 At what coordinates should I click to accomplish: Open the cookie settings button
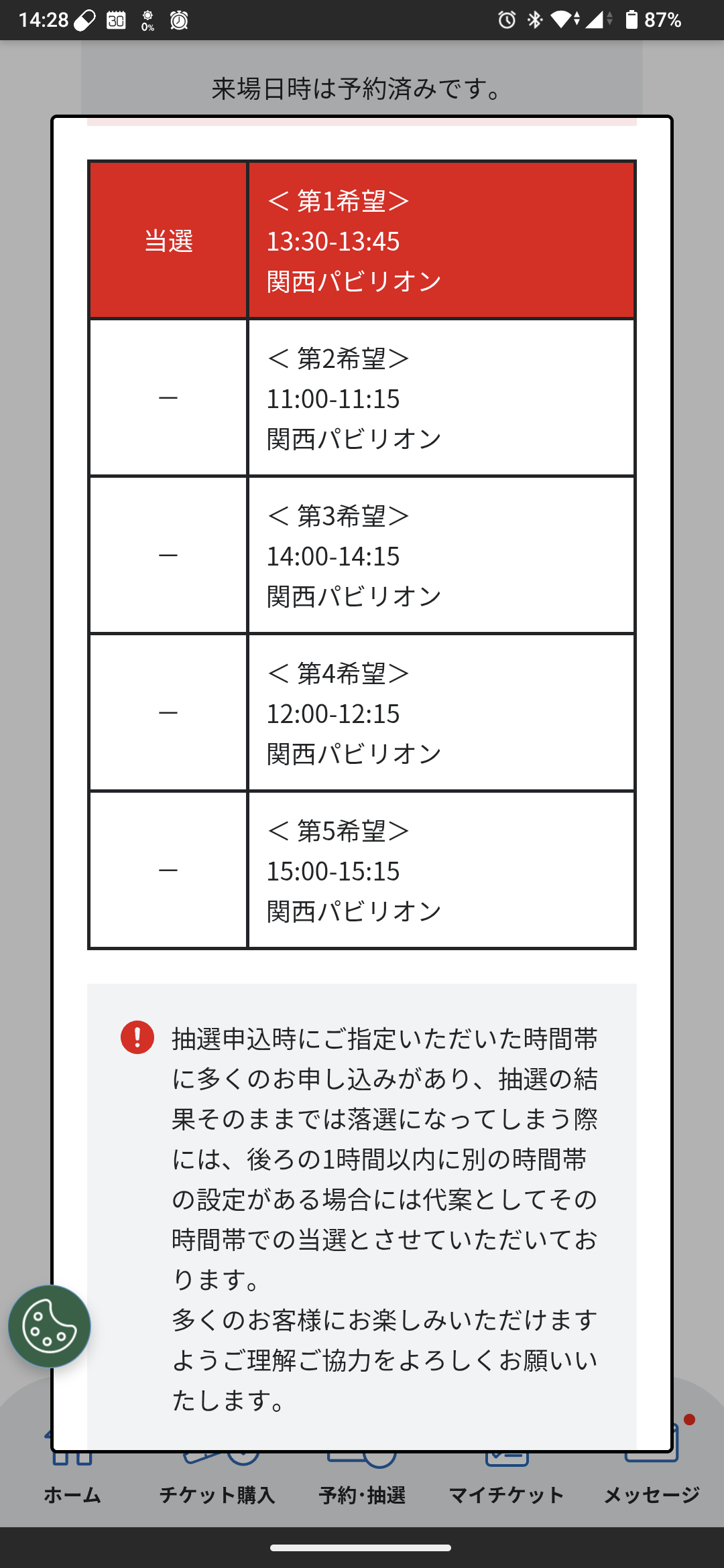(49, 1326)
